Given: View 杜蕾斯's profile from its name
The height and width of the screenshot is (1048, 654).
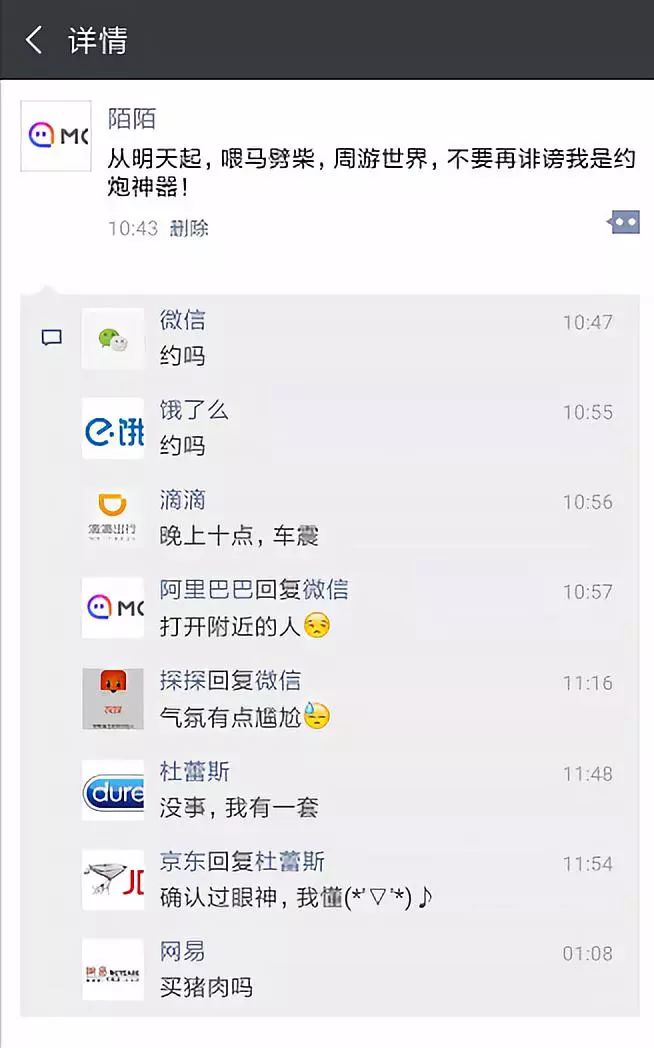Looking at the screenshot, I should 194,771.
